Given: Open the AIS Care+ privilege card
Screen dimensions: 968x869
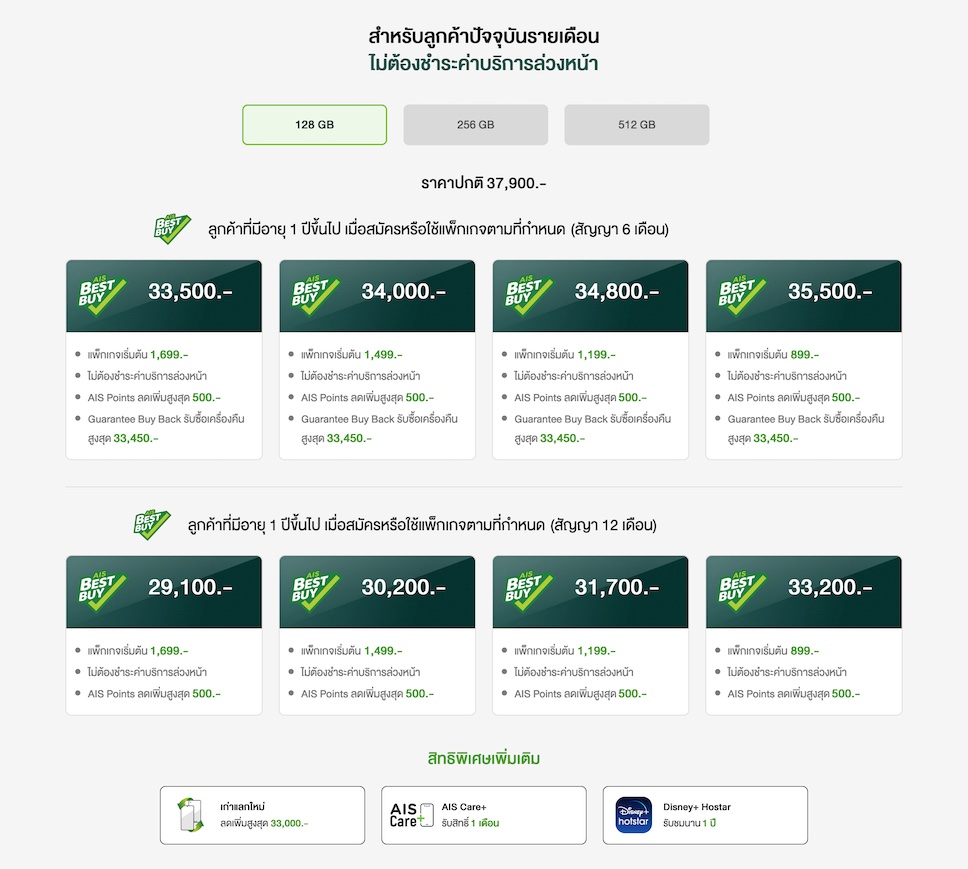Looking at the screenshot, I should point(483,814).
